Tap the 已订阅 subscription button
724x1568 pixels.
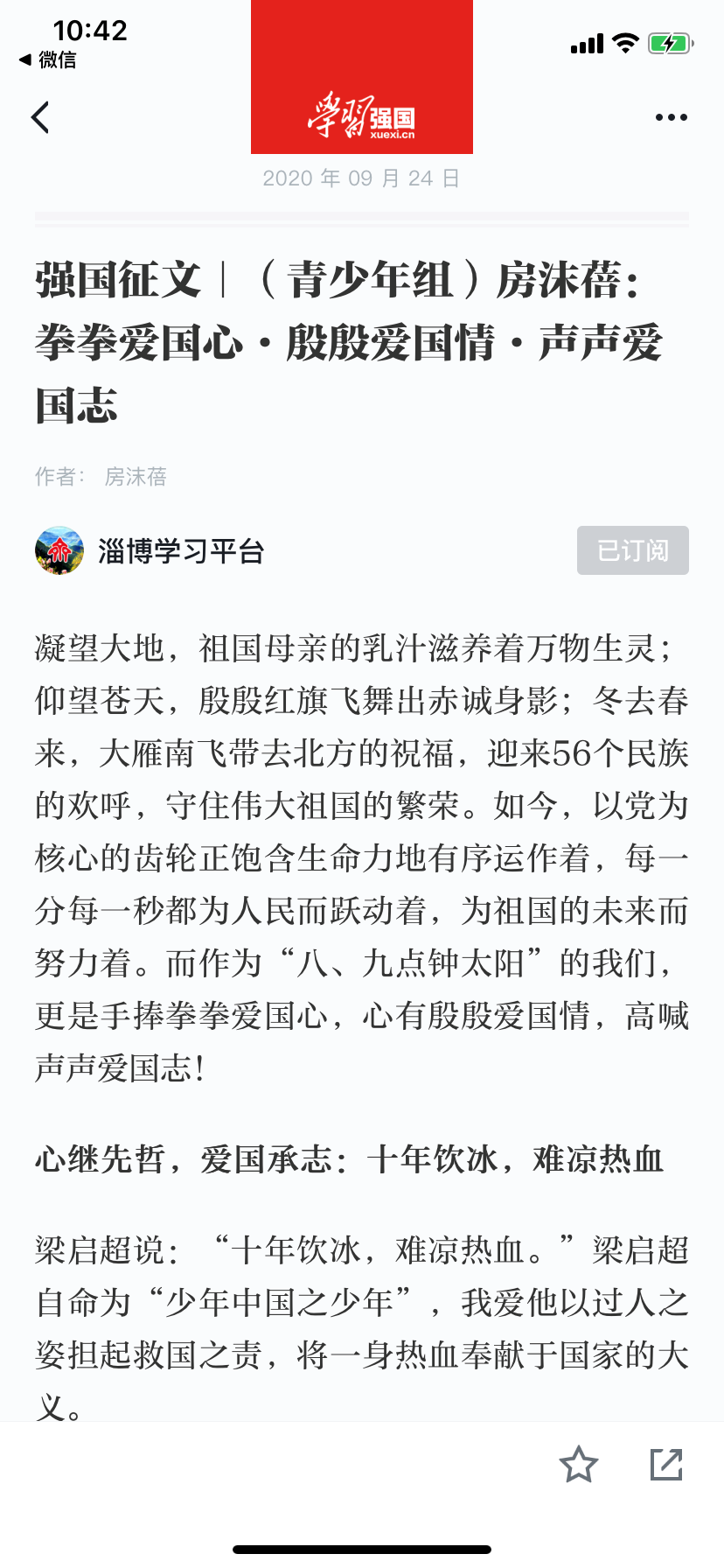tap(632, 550)
